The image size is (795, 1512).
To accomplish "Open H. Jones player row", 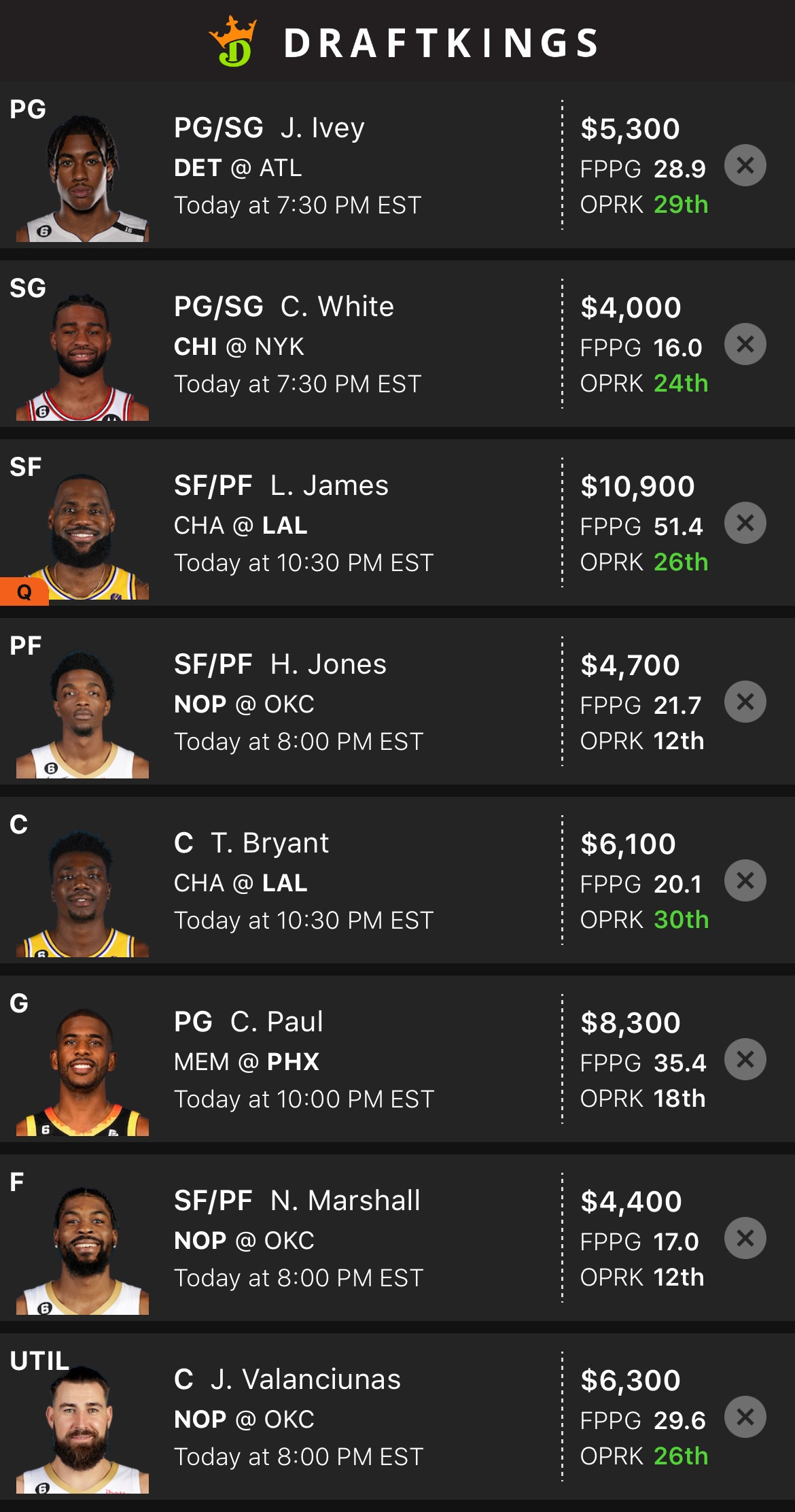I will [328, 665].
